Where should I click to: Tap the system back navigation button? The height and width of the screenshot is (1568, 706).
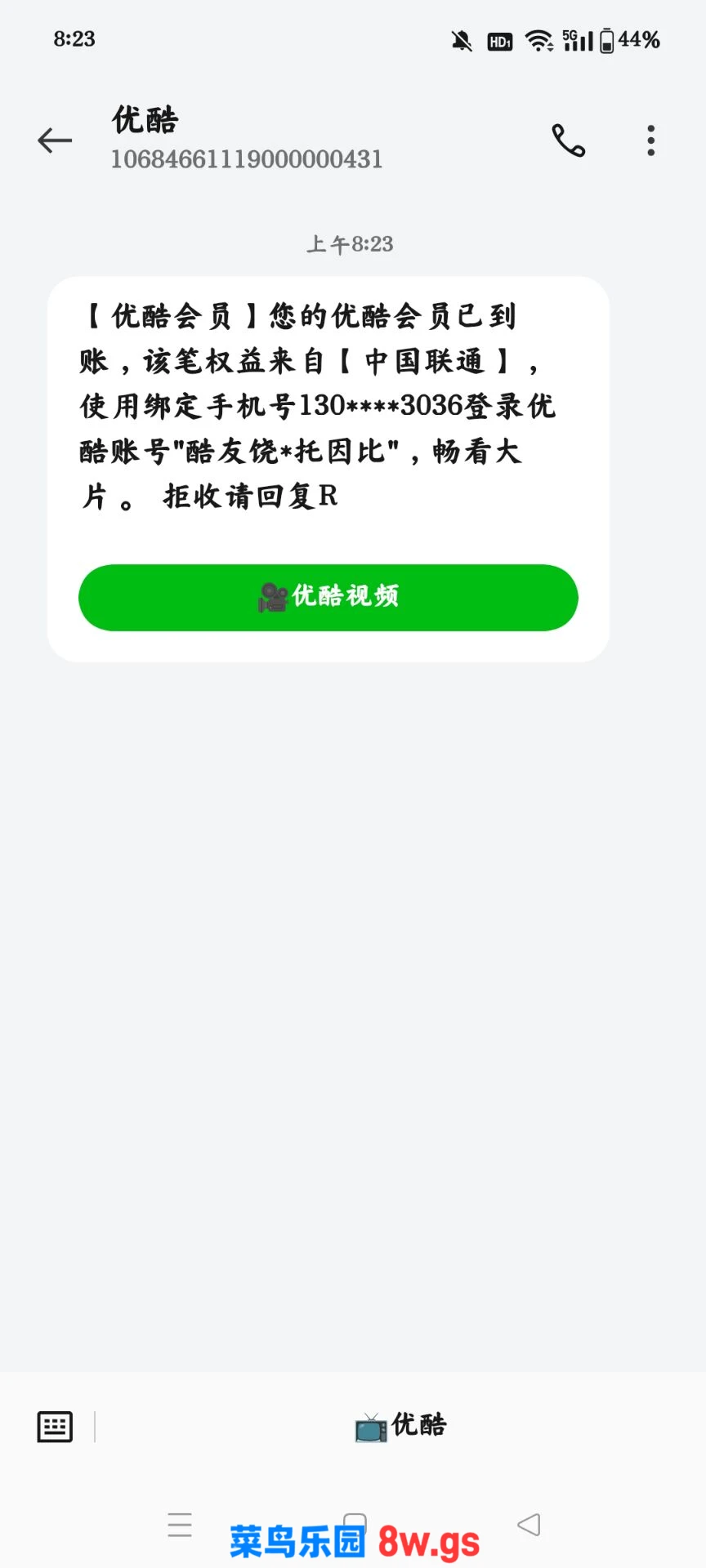[529, 1524]
